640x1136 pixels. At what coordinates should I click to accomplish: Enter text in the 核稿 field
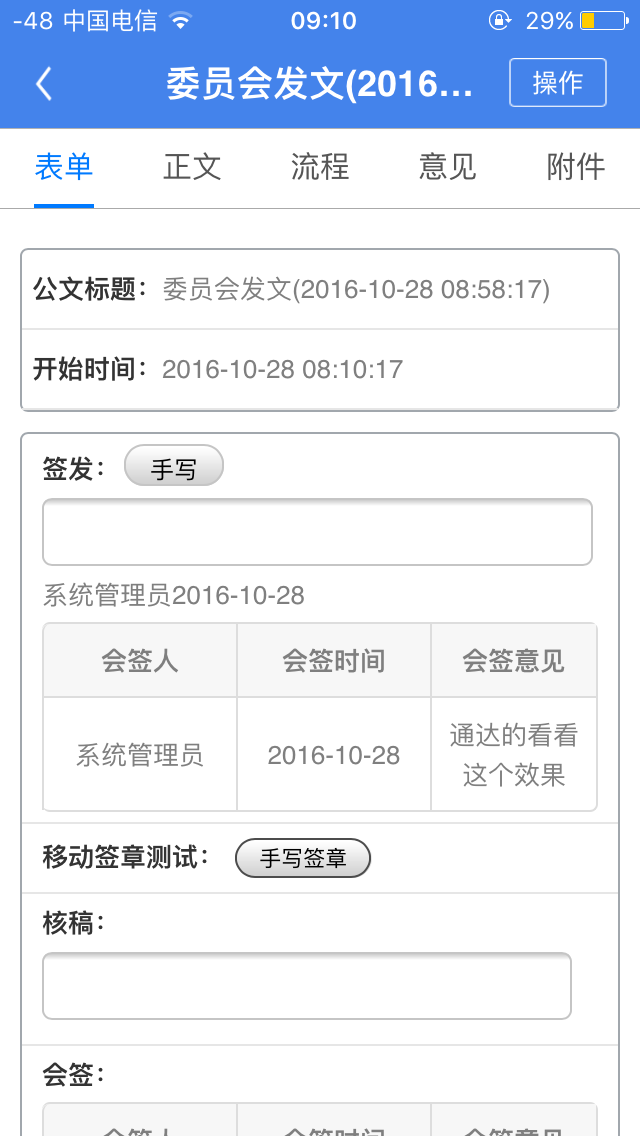pyautogui.click(x=306, y=986)
